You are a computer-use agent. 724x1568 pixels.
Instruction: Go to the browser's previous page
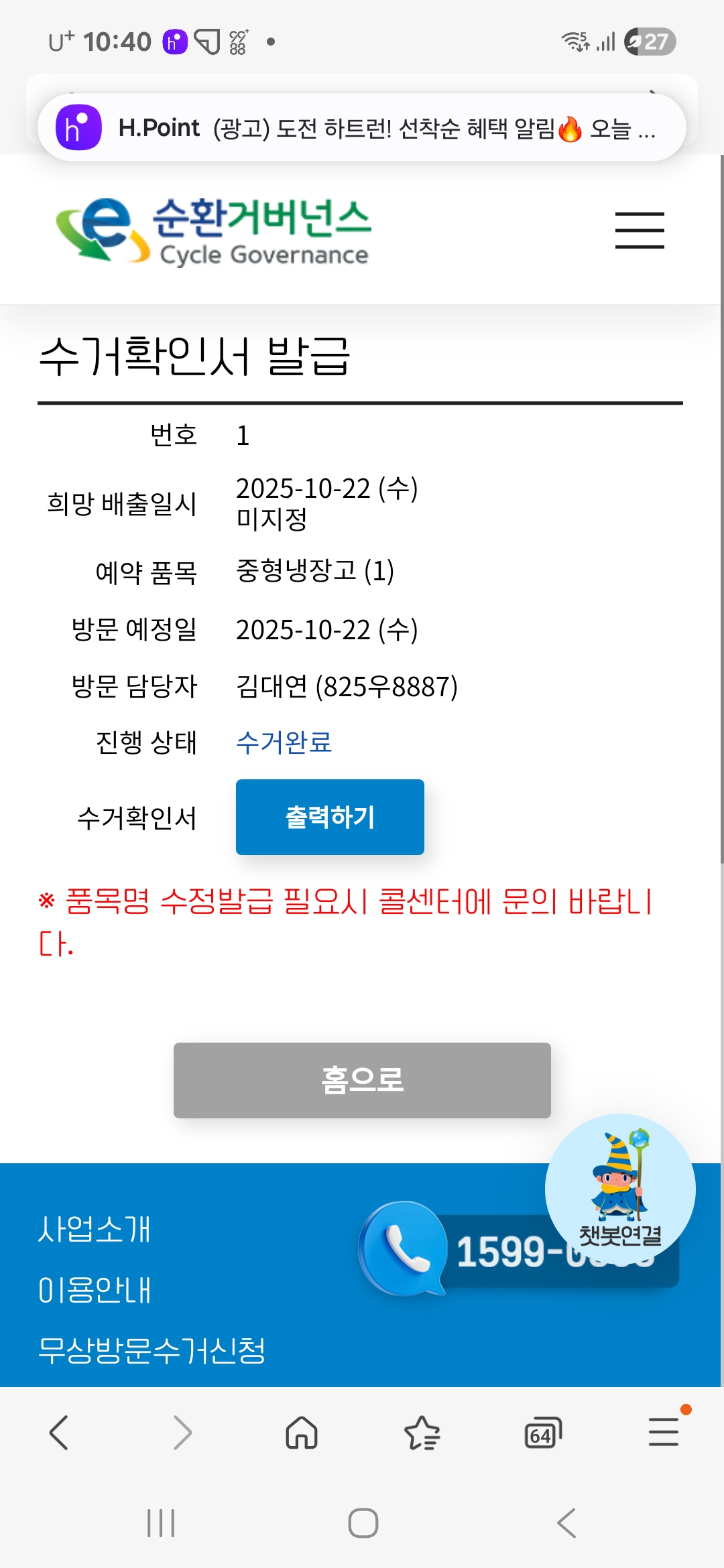point(59,1433)
